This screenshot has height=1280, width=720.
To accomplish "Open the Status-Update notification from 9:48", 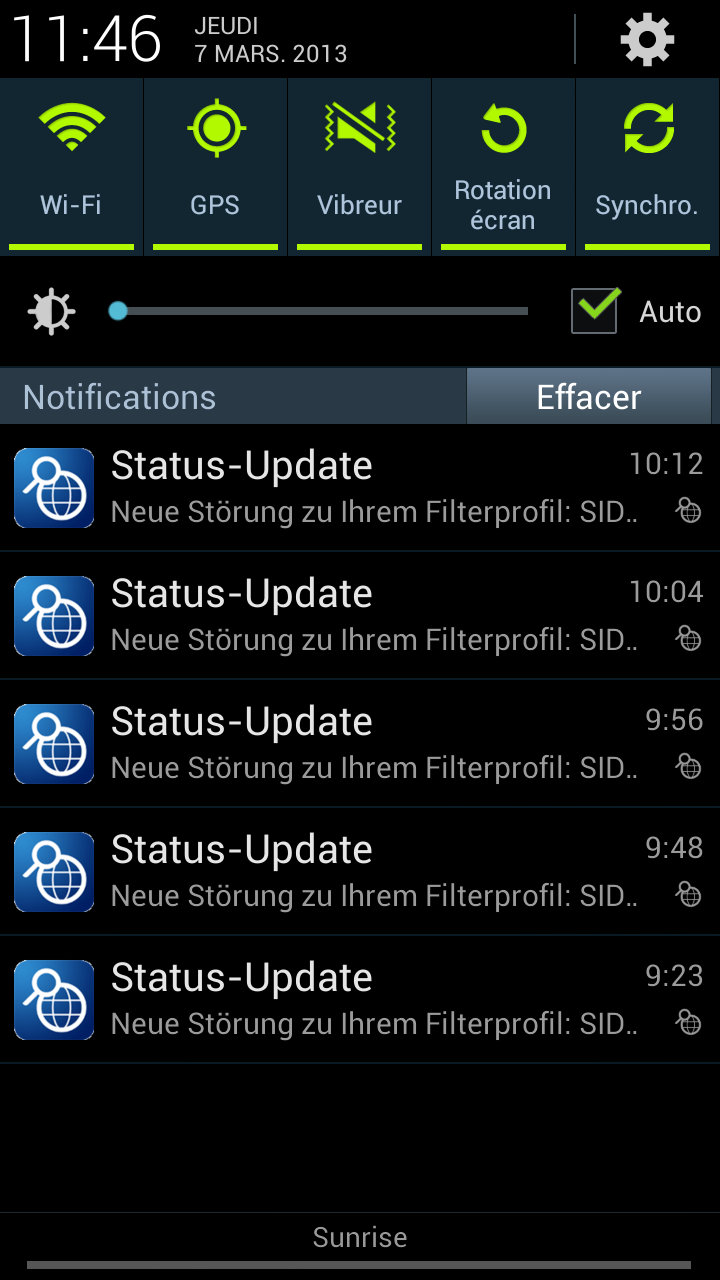I will [360, 872].
